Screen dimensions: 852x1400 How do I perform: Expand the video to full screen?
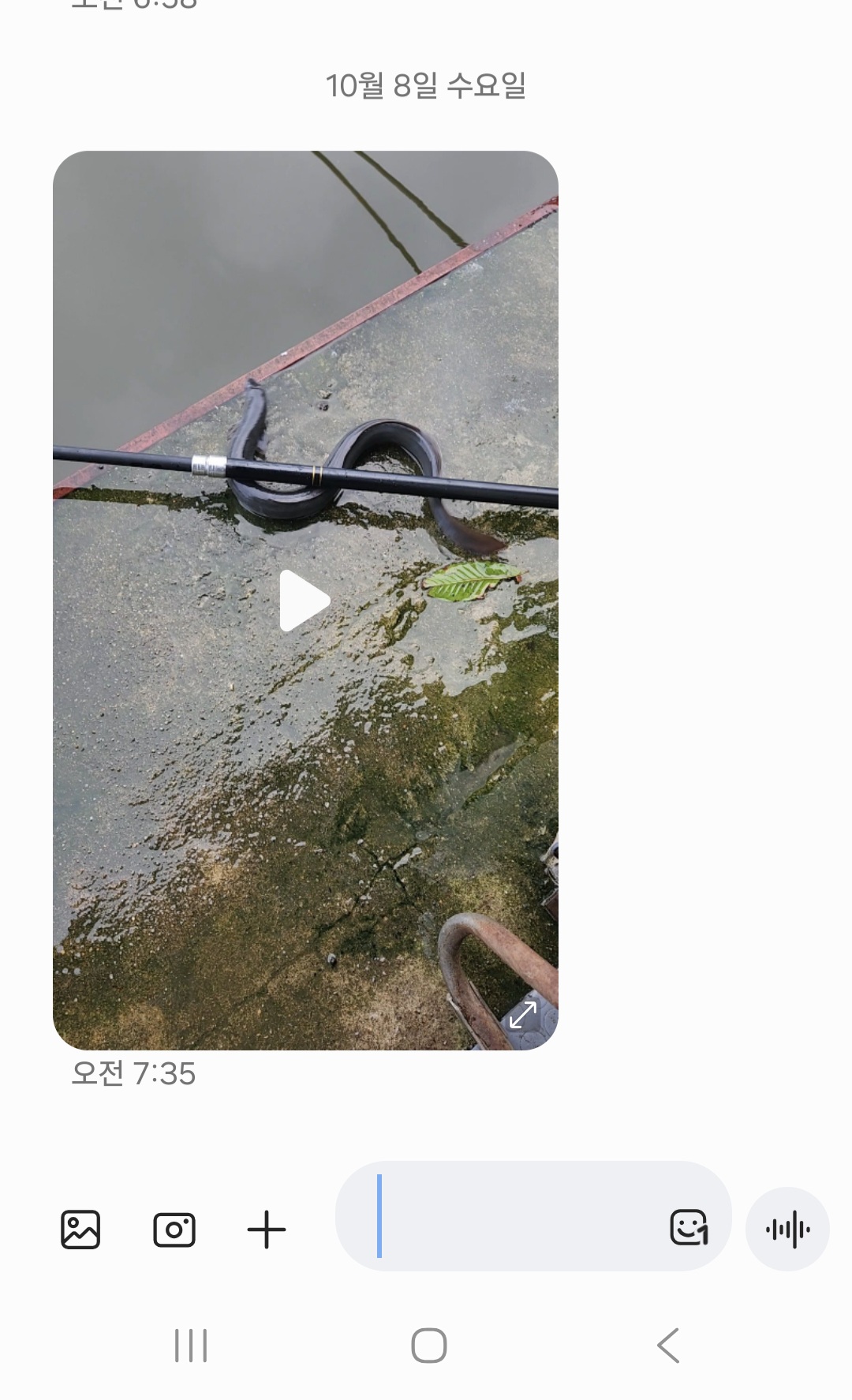(523, 1014)
